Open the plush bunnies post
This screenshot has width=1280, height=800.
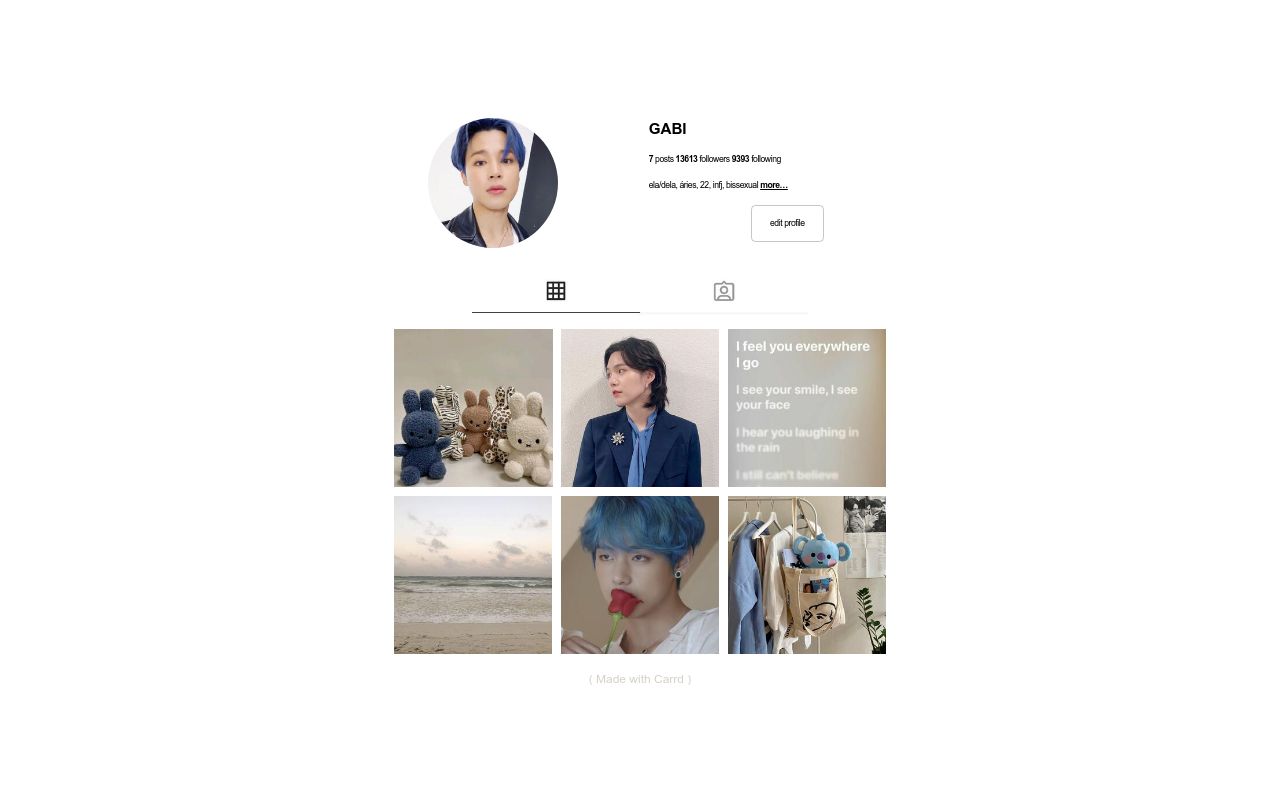tap(473, 408)
